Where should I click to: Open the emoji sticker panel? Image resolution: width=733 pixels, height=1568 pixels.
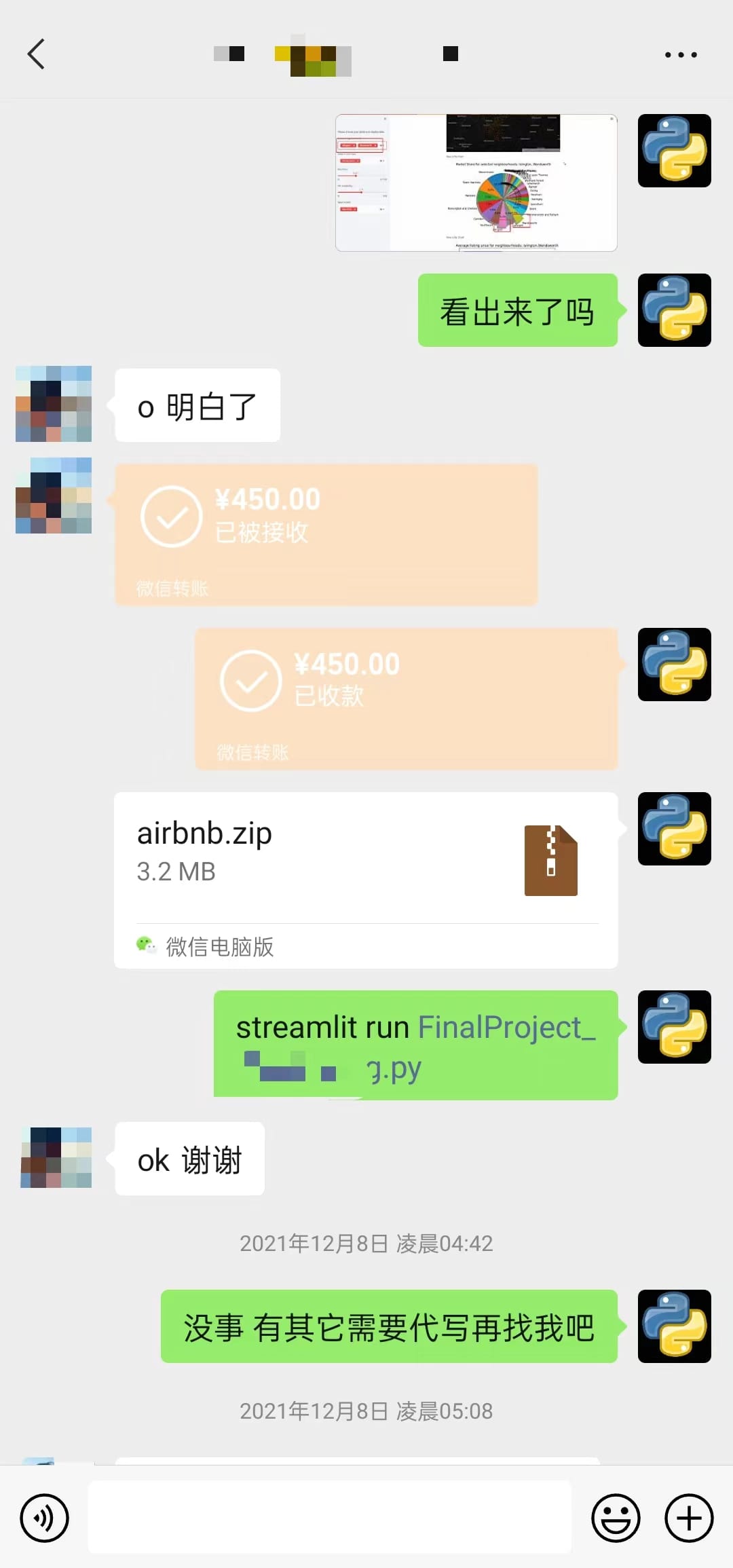pos(616,1518)
